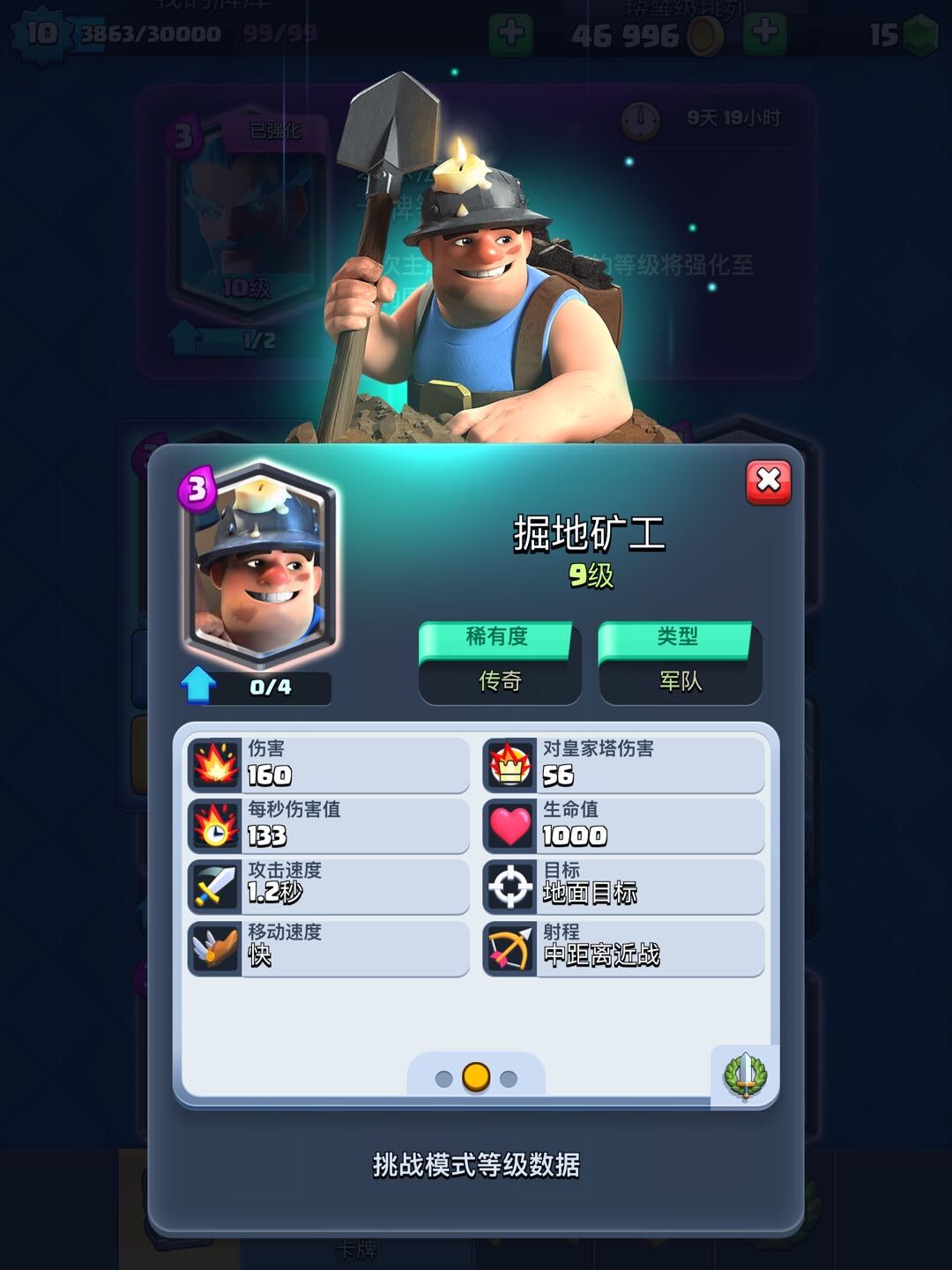Image resolution: width=952 pixels, height=1270 pixels.
Task: Tap the 类型 军队 type box
Action: tap(680, 664)
